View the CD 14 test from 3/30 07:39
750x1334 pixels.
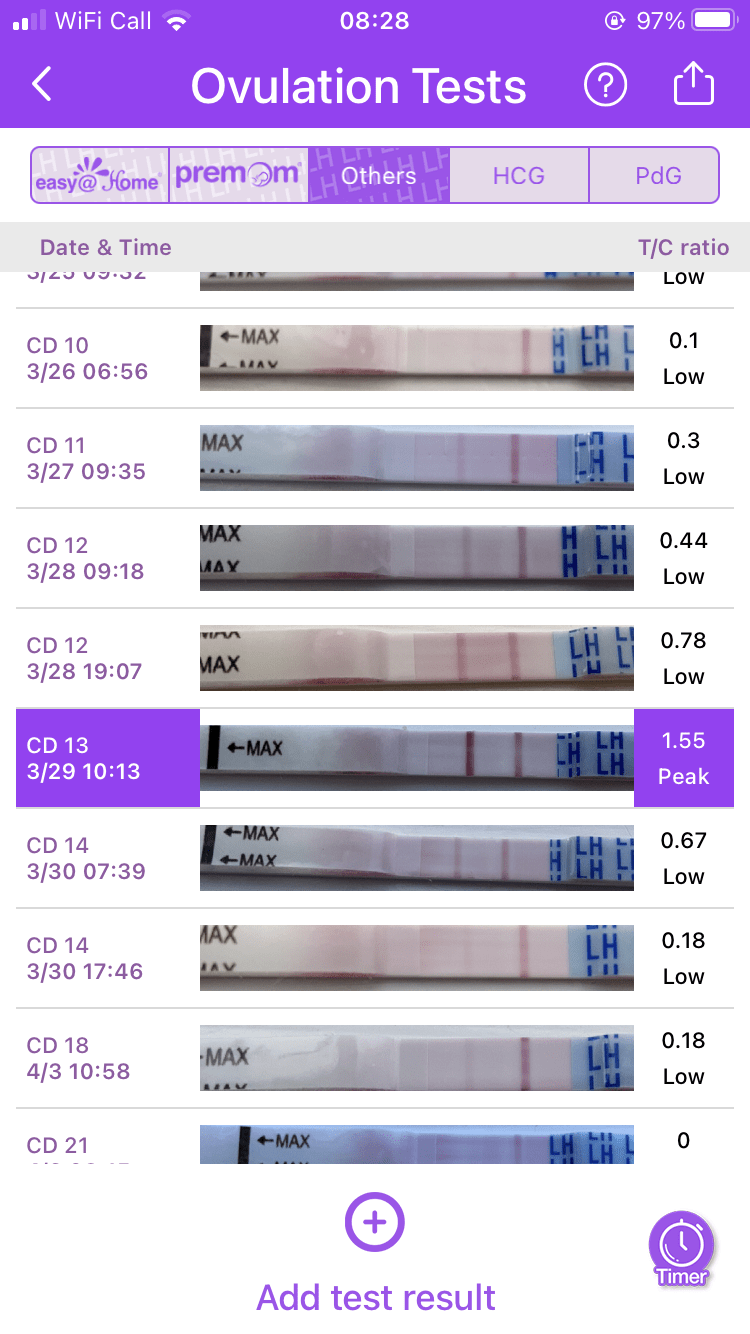pos(375,858)
